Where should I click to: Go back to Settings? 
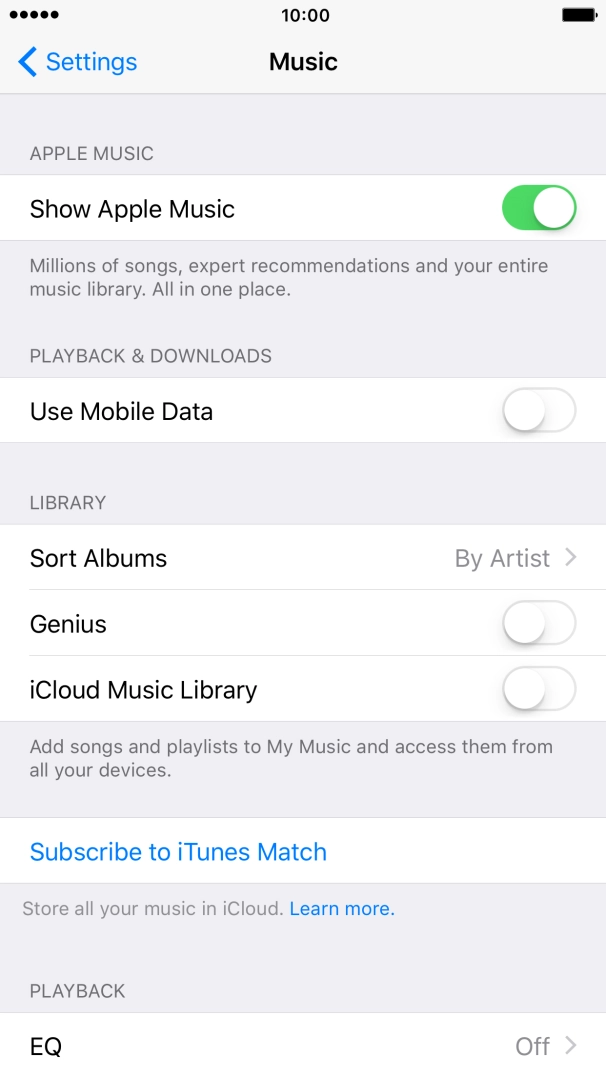pyautogui.click(x=78, y=62)
